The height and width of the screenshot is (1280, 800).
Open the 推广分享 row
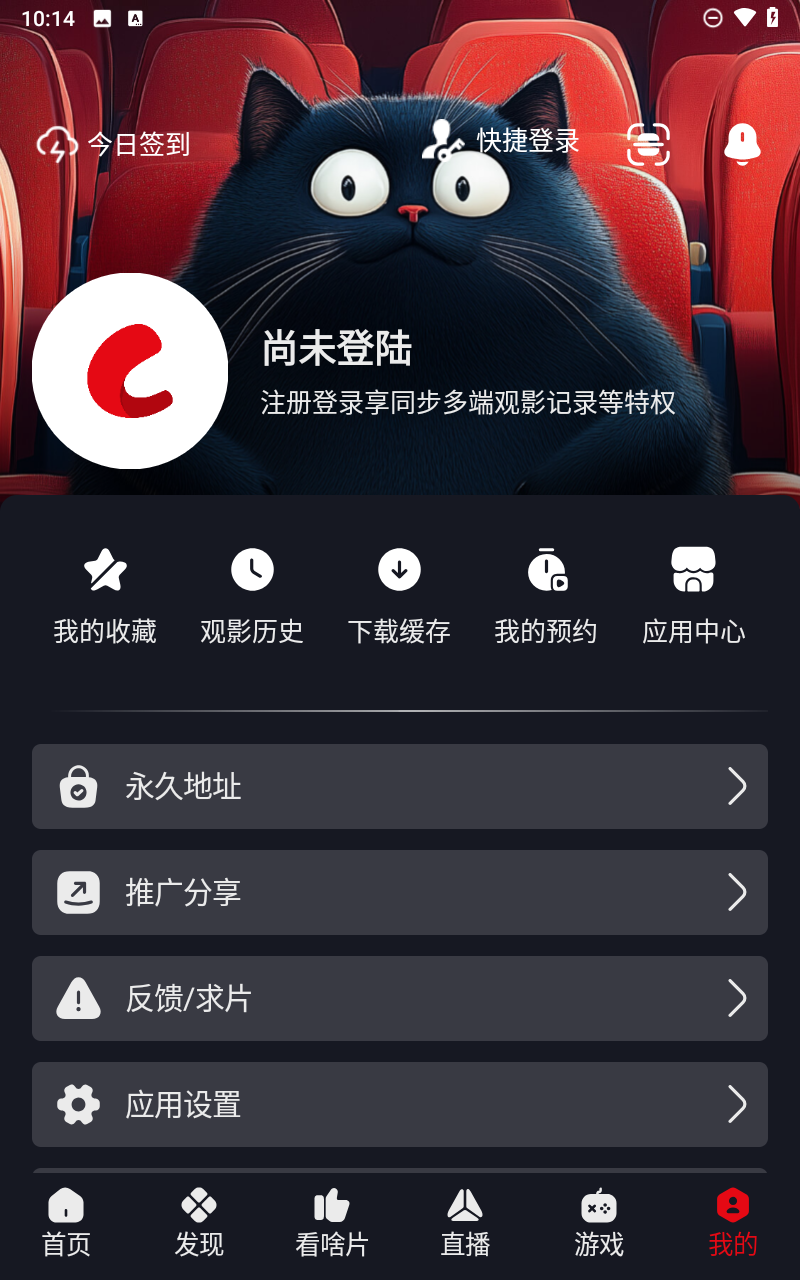point(400,892)
